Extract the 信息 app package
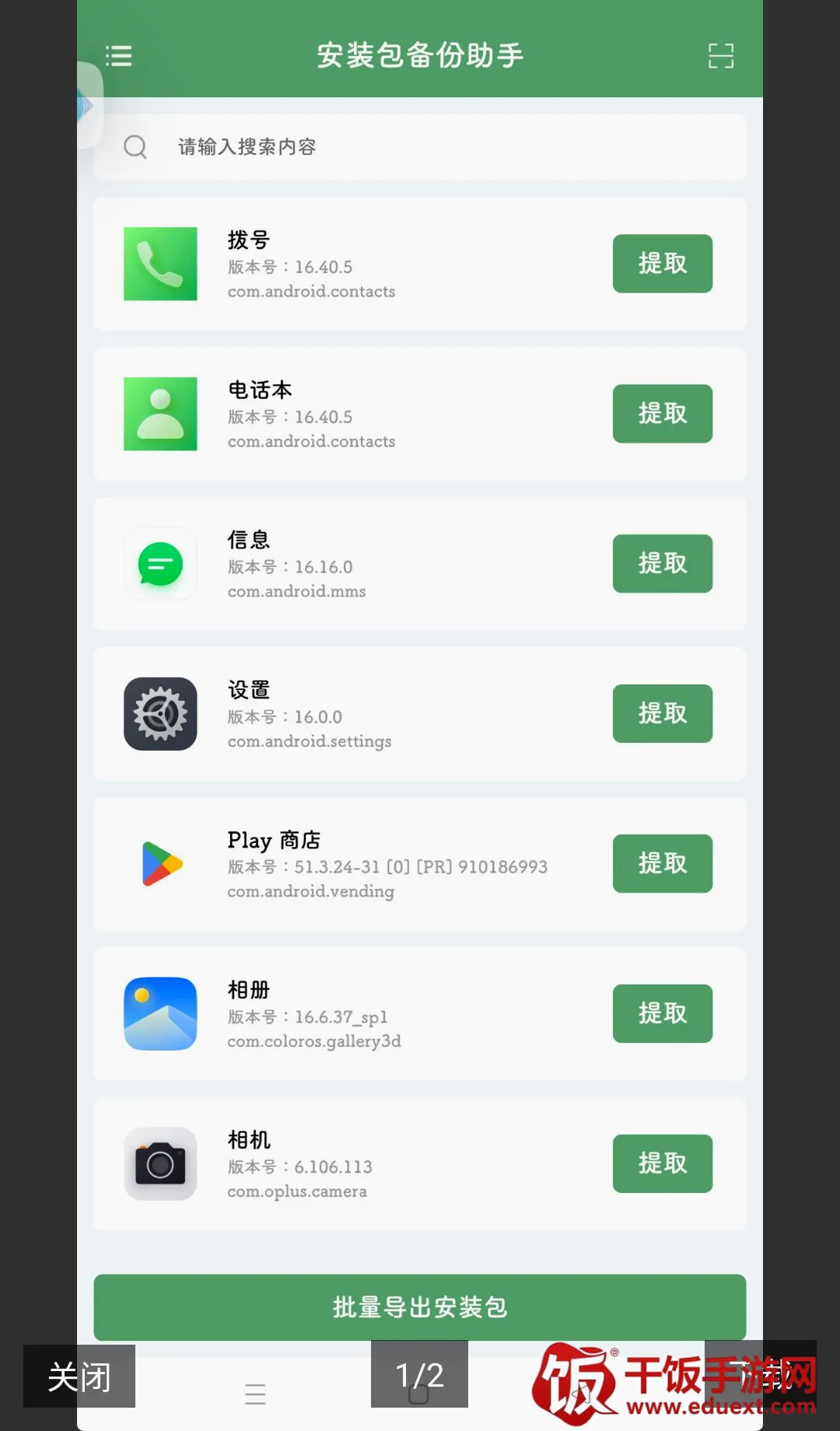The height and width of the screenshot is (1431, 840). point(663,564)
